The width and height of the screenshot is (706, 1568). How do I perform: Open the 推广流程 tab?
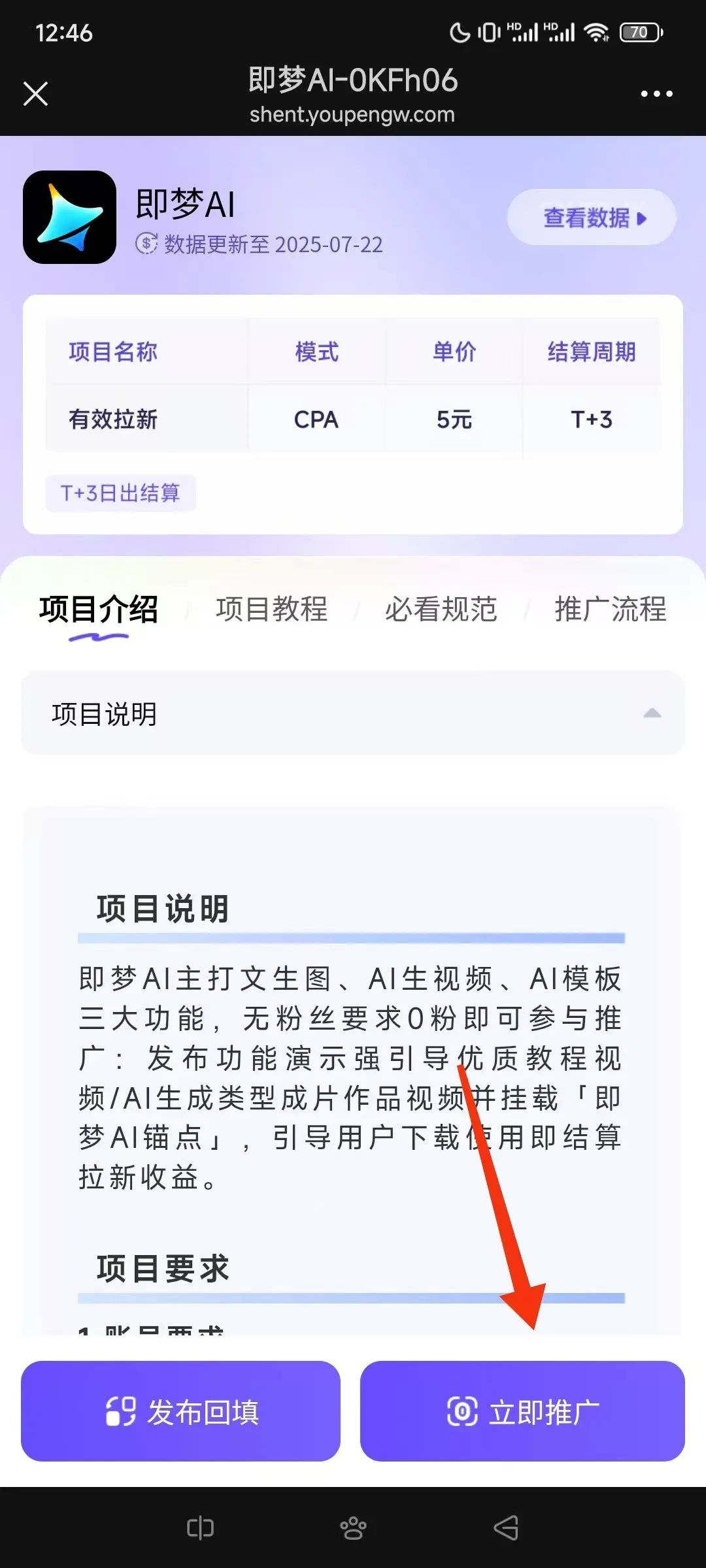coord(611,609)
